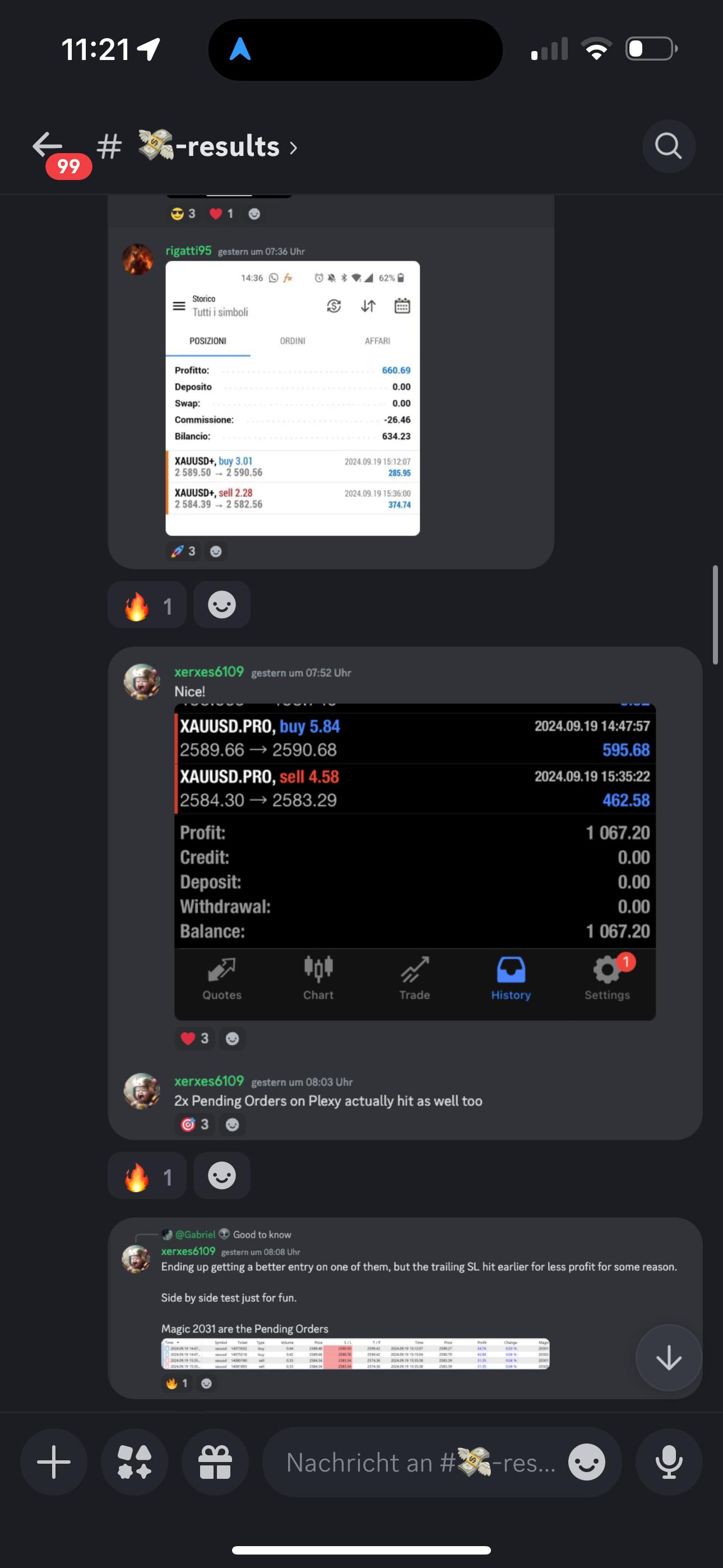This screenshot has height=1568, width=723.
Task: Open rigatti95's trade history screenshot
Action: click(x=292, y=398)
